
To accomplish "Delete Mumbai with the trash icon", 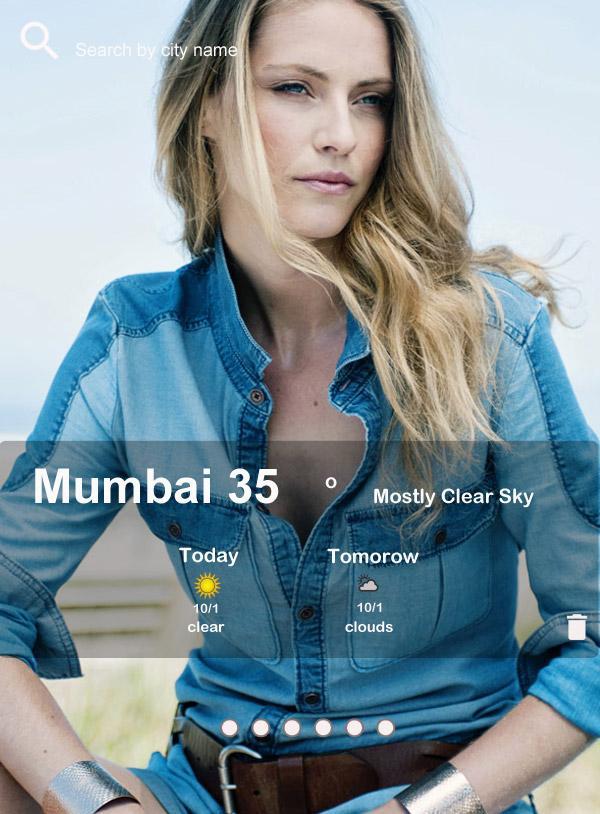I will (x=577, y=627).
